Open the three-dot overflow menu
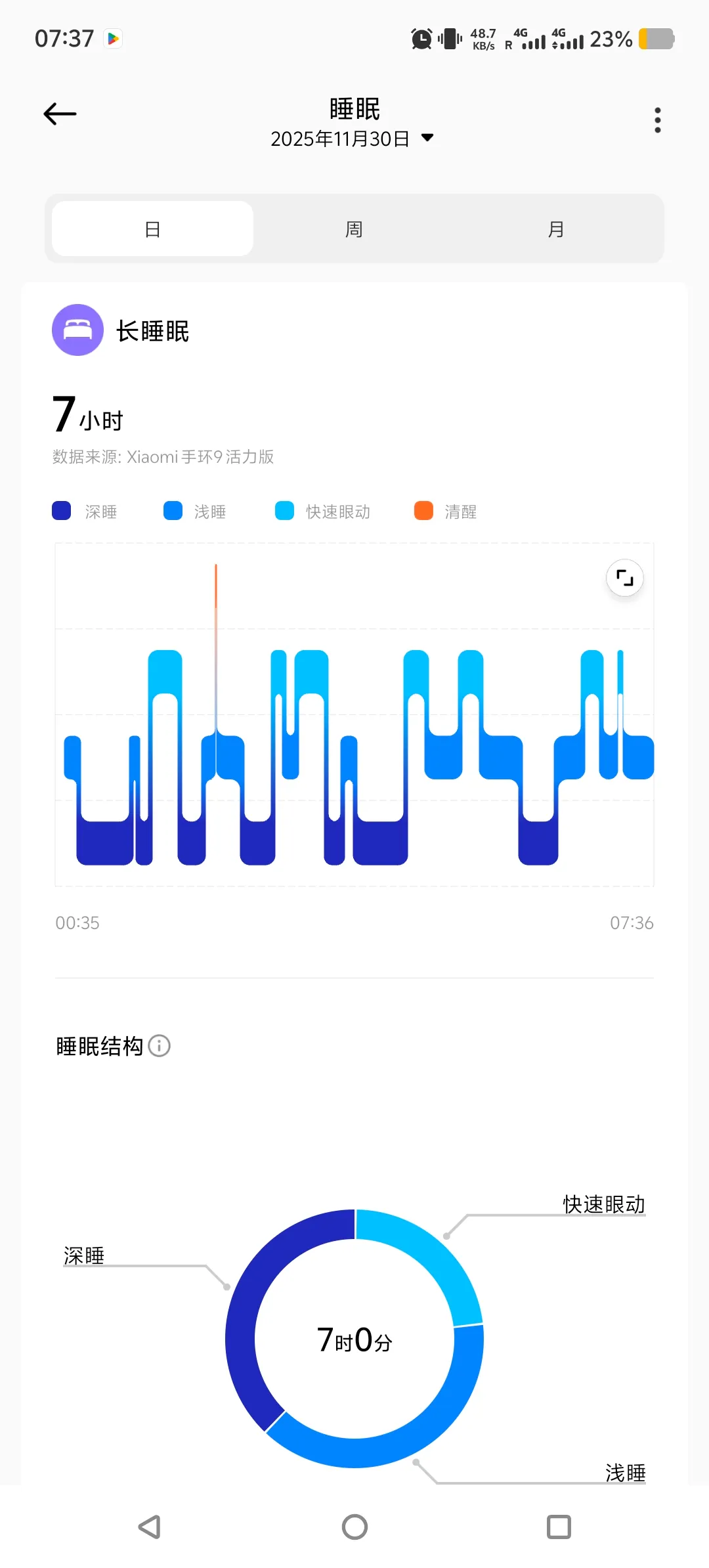The image size is (709, 1568). [x=657, y=120]
